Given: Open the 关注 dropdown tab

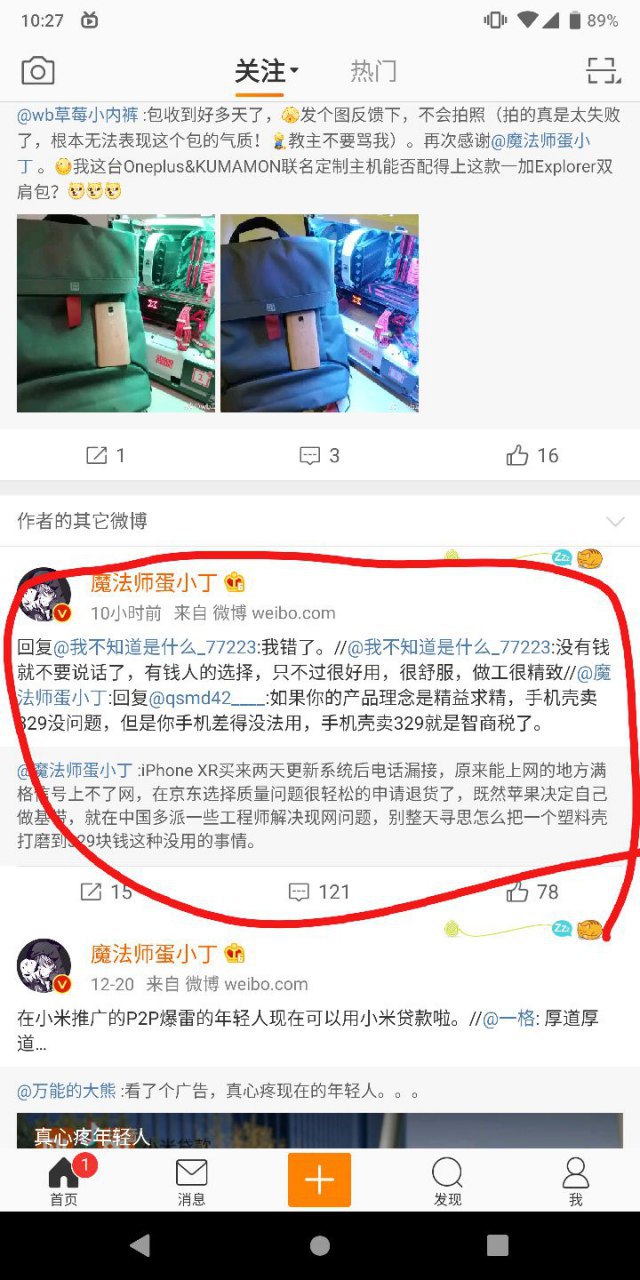Looking at the screenshot, I should pos(266,71).
